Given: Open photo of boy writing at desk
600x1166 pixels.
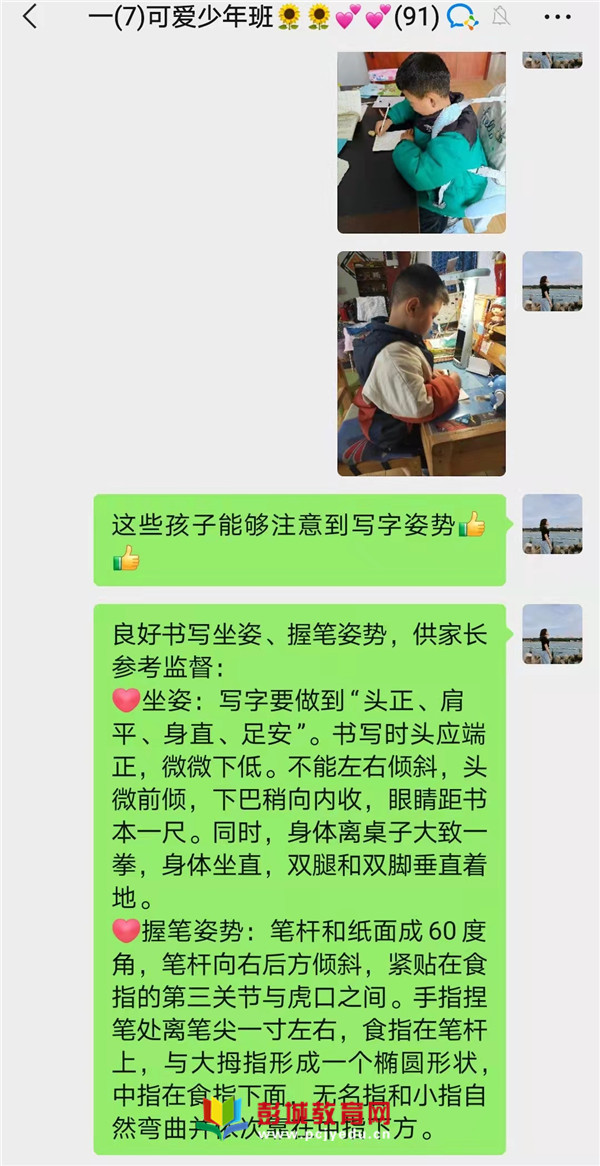Looking at the screenshot, I should click(421, 363).
